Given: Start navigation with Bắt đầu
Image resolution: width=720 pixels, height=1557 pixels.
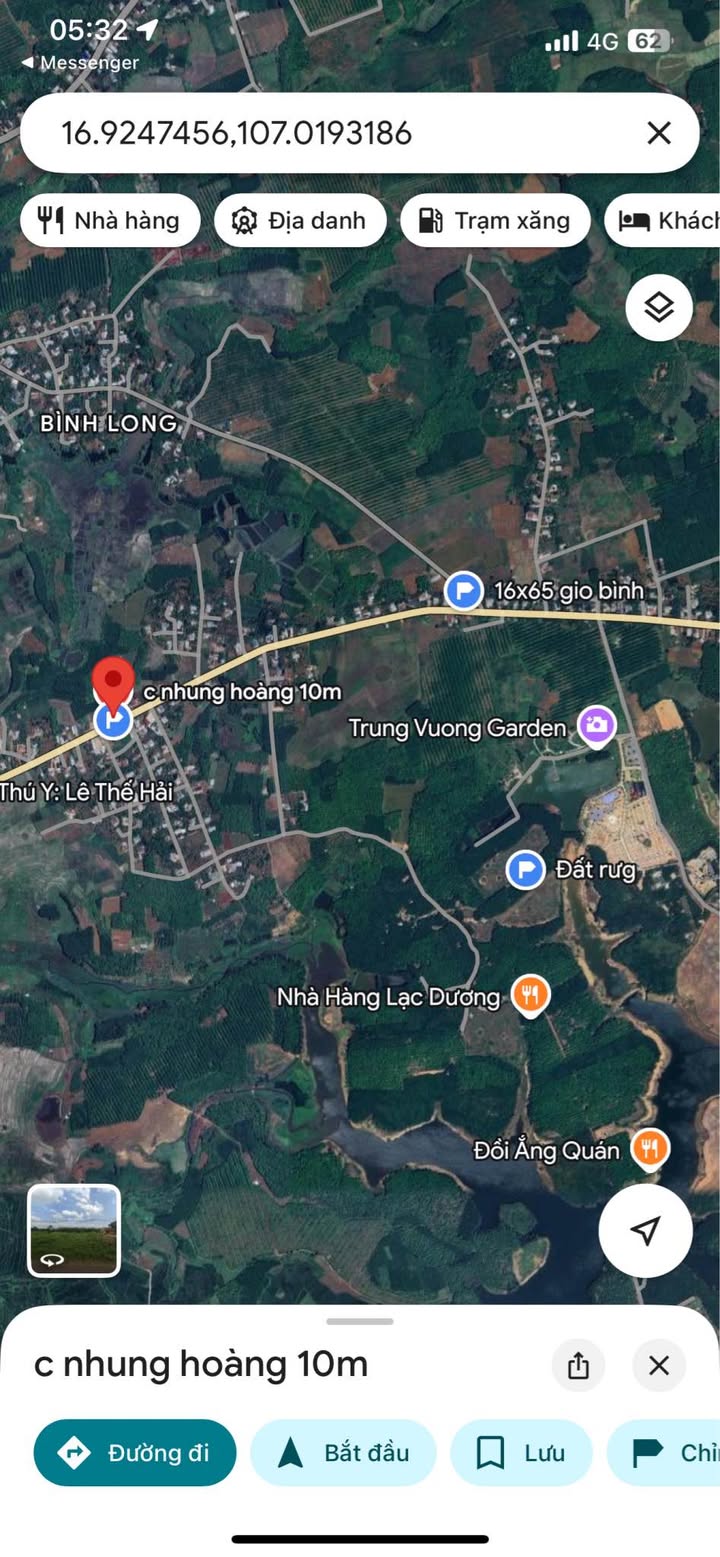Looking at the screenshot, I should point(343,1452).
